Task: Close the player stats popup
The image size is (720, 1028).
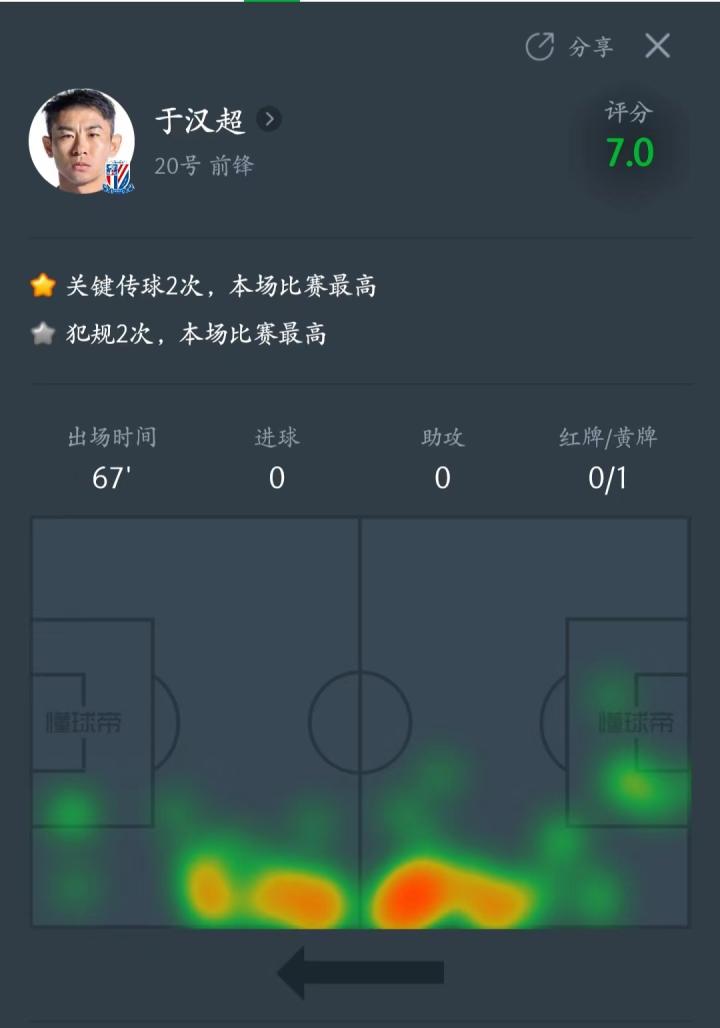Action: click(x=657, y=46)
